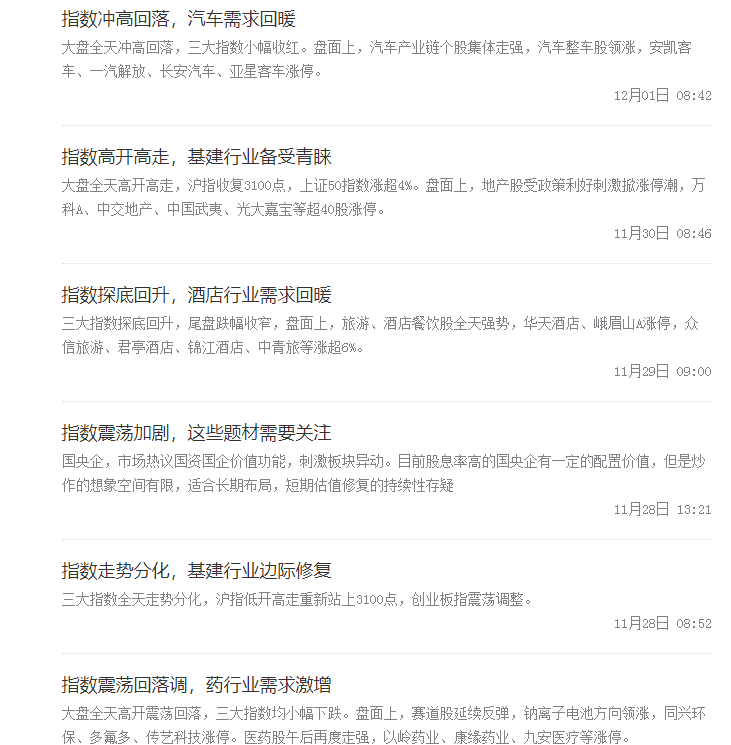
Task: Open 指数探底回升，酒店行业需求回暖 news item
Action: 196,295
